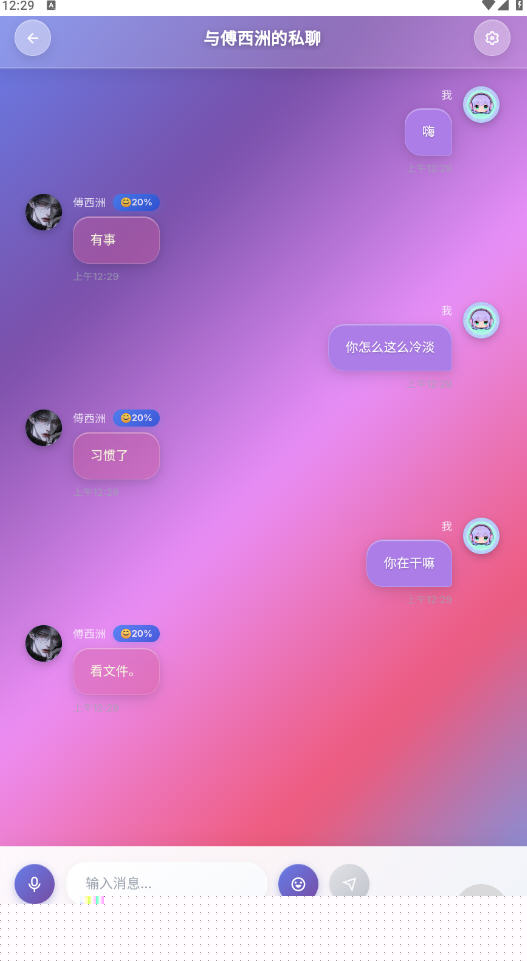
Task: Open 傅西洲's avatar next to 有事
Action: click(44, 212)
